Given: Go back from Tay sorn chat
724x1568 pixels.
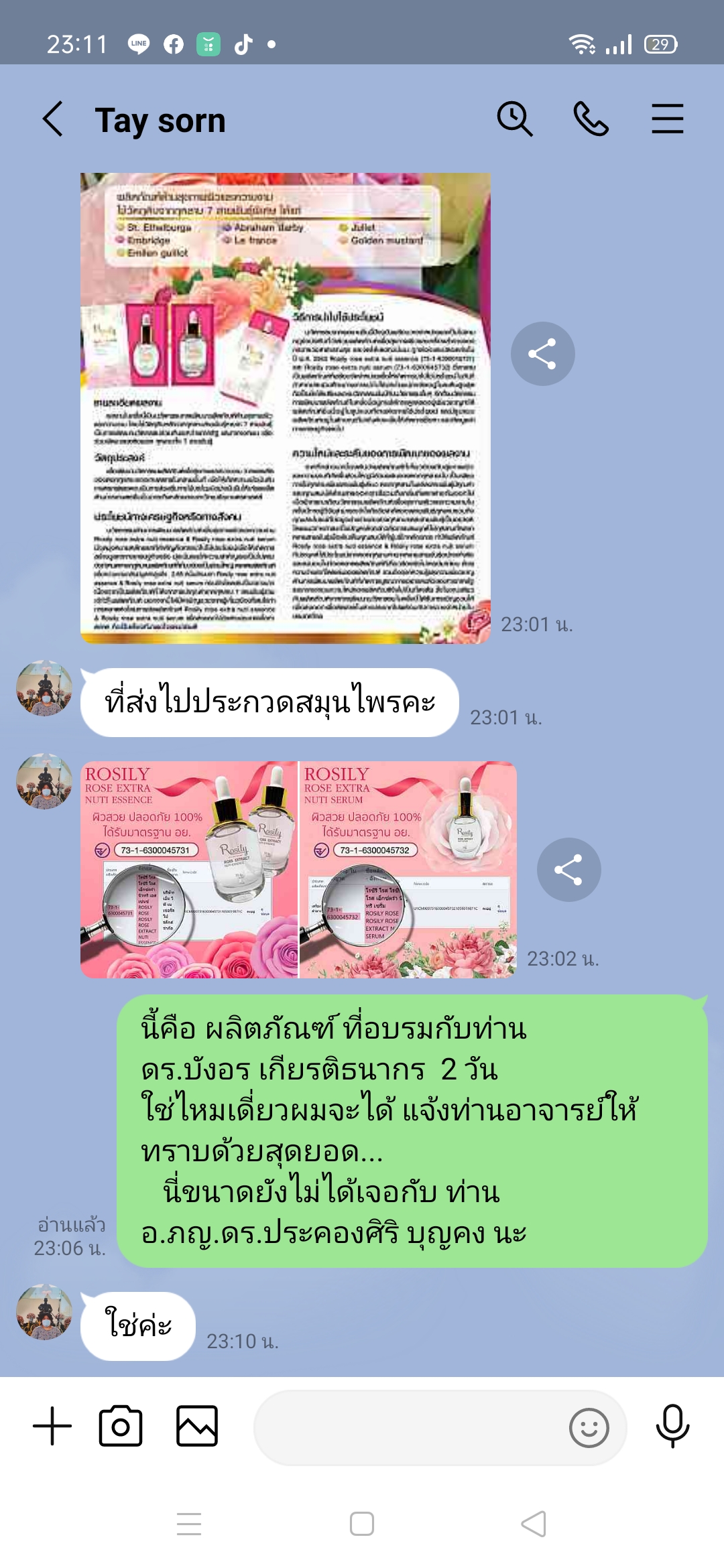Looking at the screenshot, I should 53,120.
